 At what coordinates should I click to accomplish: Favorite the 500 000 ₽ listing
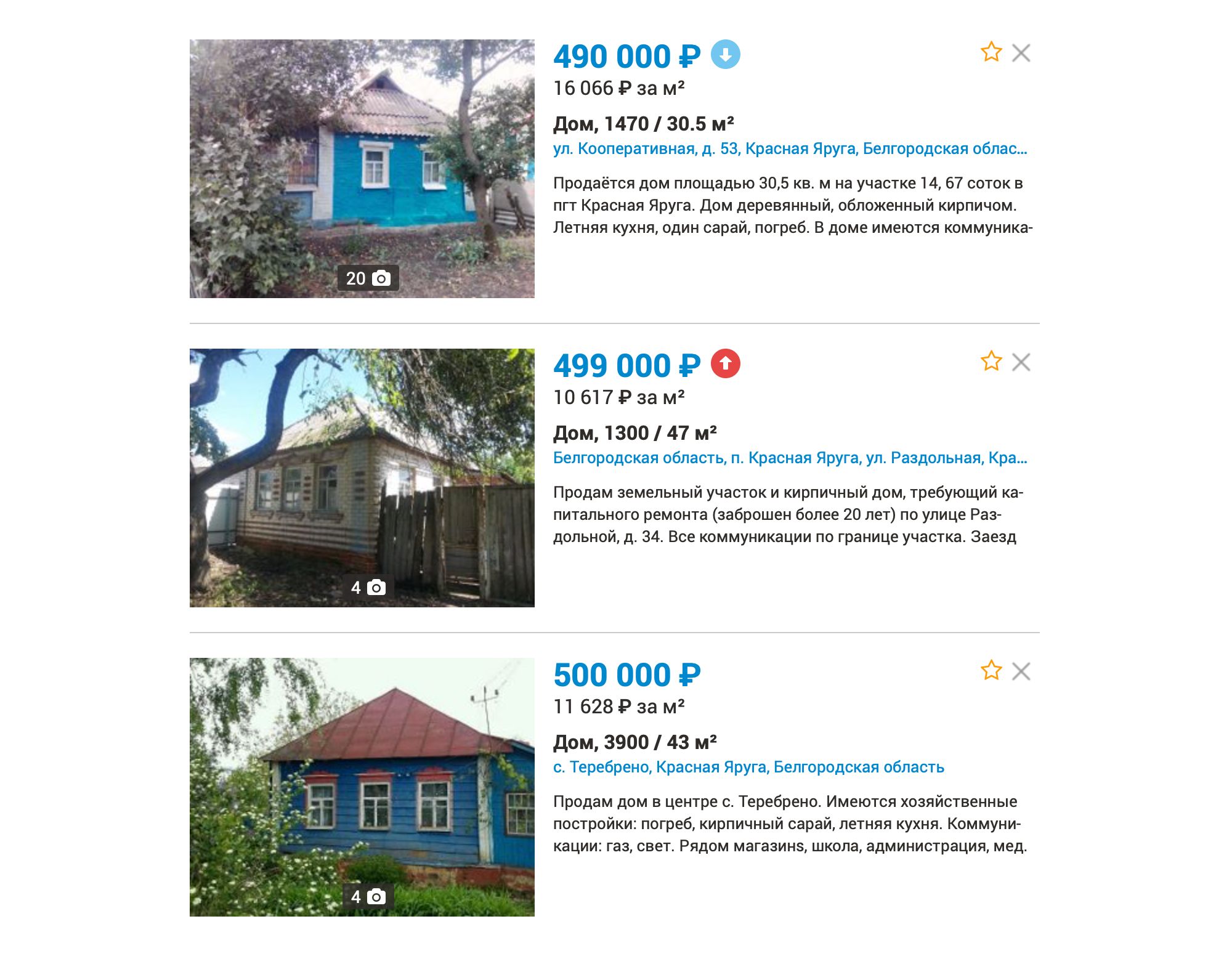tap(991, 671)
